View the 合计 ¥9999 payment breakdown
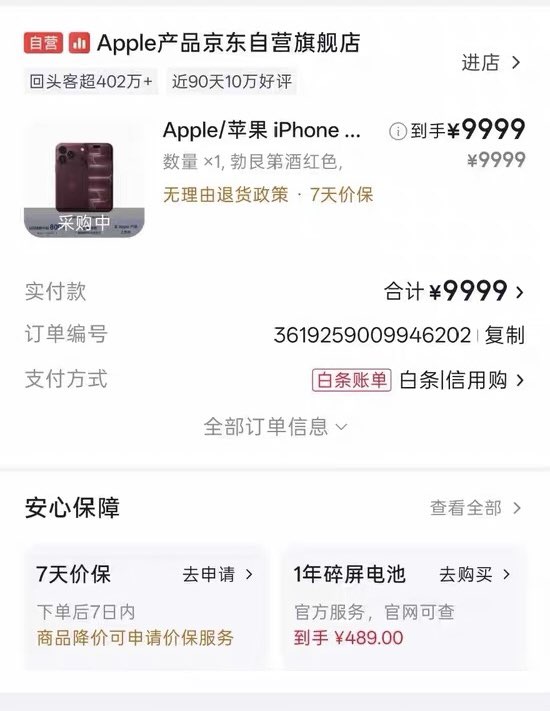The width and height of the screenshot is (550, 711). pyautogui.click(x=454, y=291)
